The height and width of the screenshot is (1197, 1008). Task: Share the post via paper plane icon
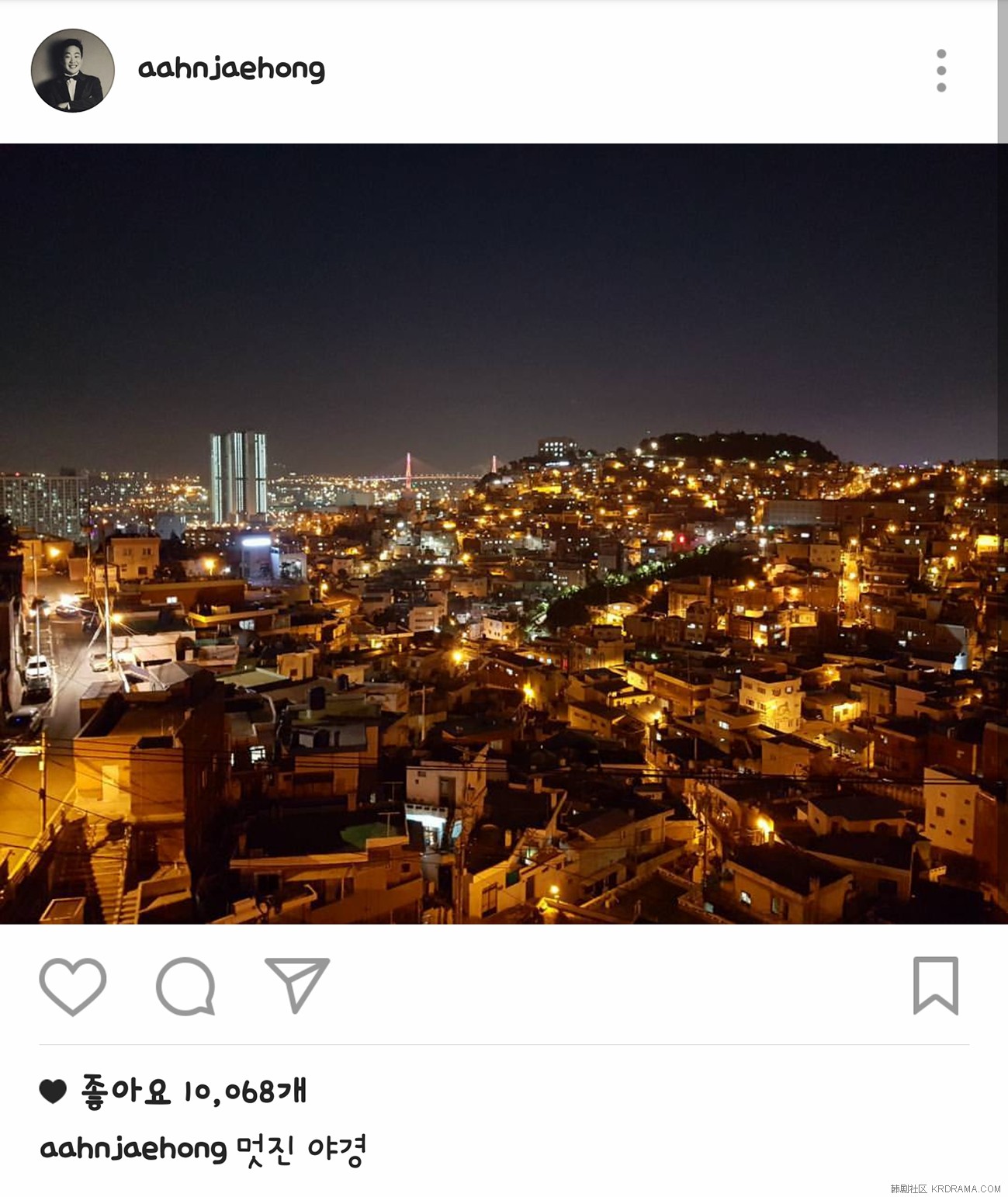pos(297,984)
